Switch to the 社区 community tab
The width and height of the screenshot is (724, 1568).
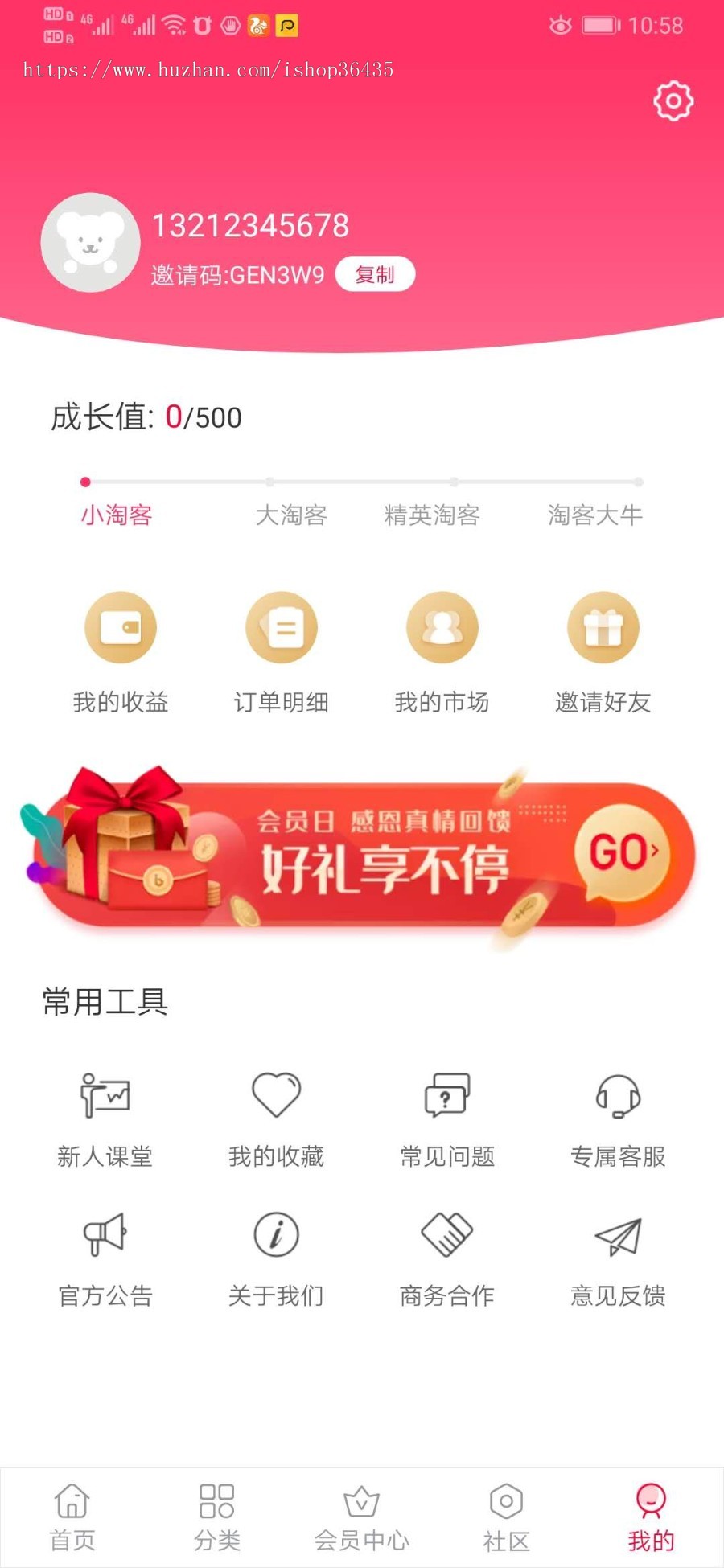point(507,1516)
